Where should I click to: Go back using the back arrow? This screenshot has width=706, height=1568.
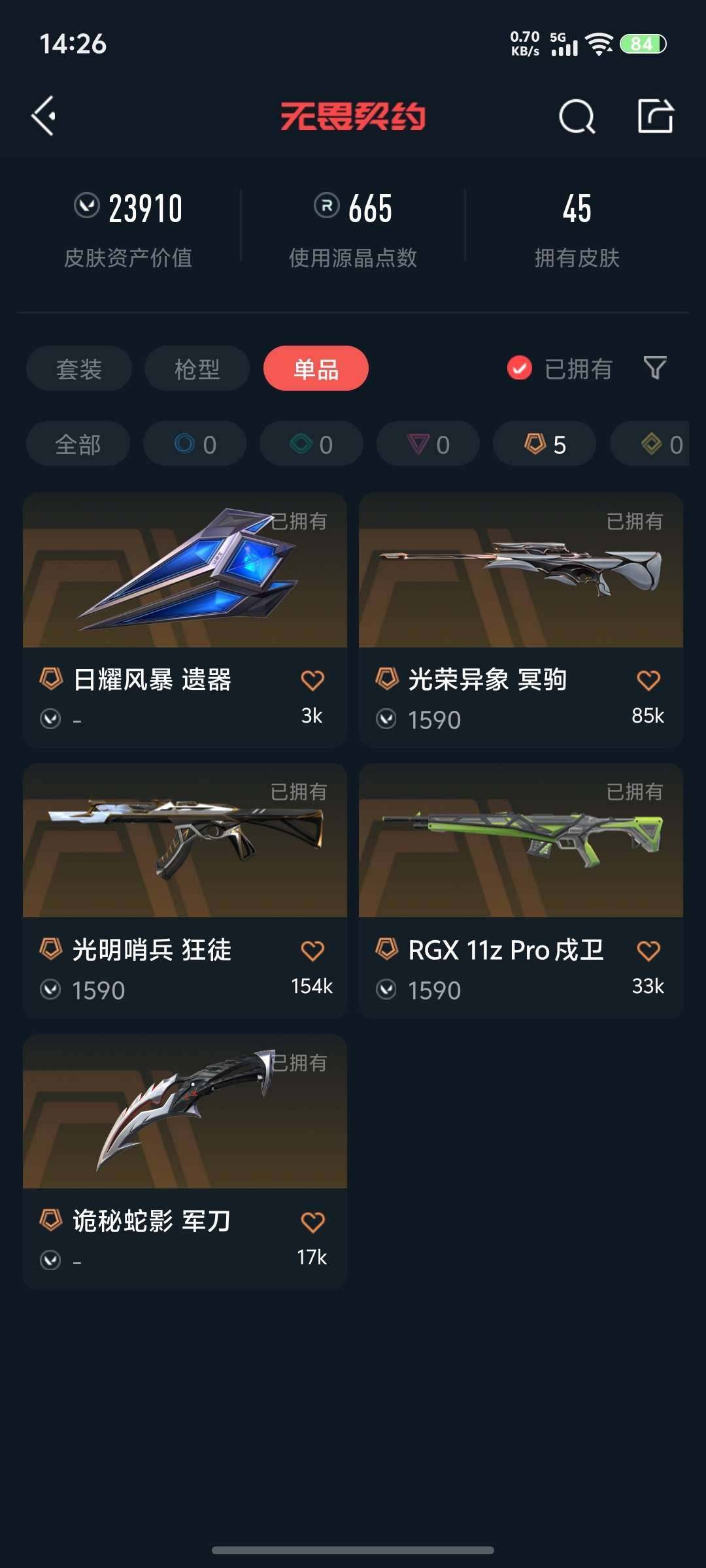click(x=43, y=118)
